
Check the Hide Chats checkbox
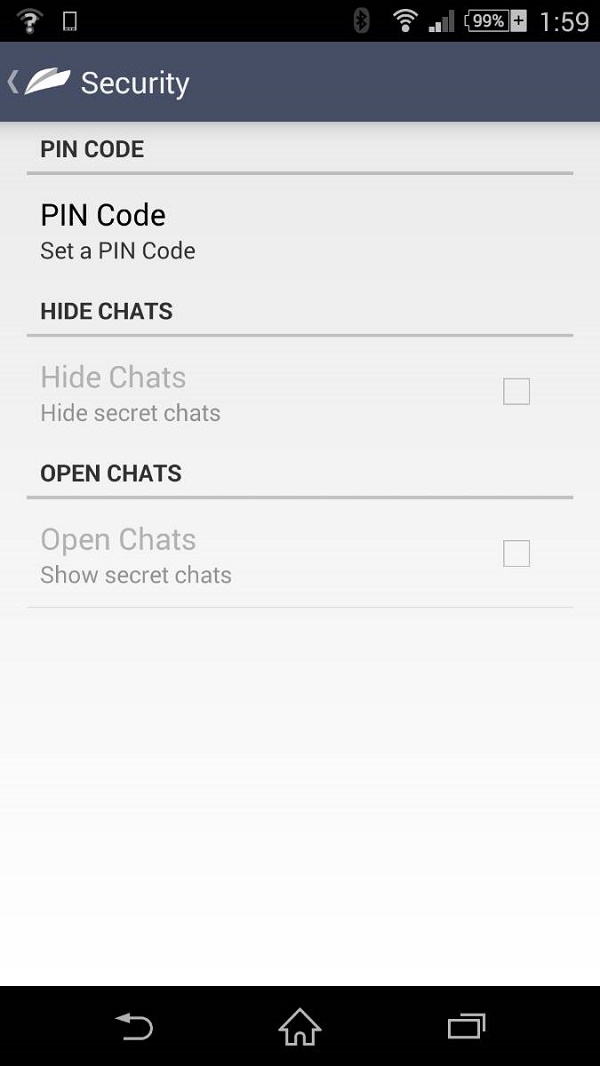coord(516,392)
